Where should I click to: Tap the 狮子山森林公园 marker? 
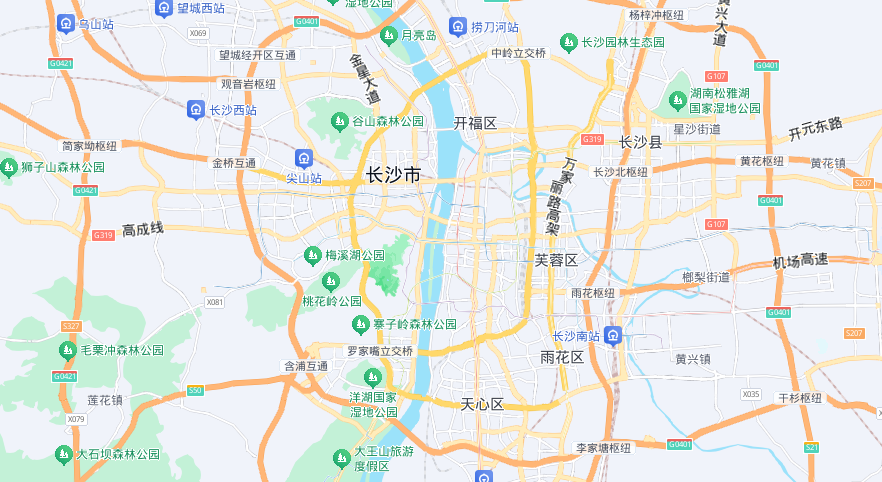[x=9, y=167]
